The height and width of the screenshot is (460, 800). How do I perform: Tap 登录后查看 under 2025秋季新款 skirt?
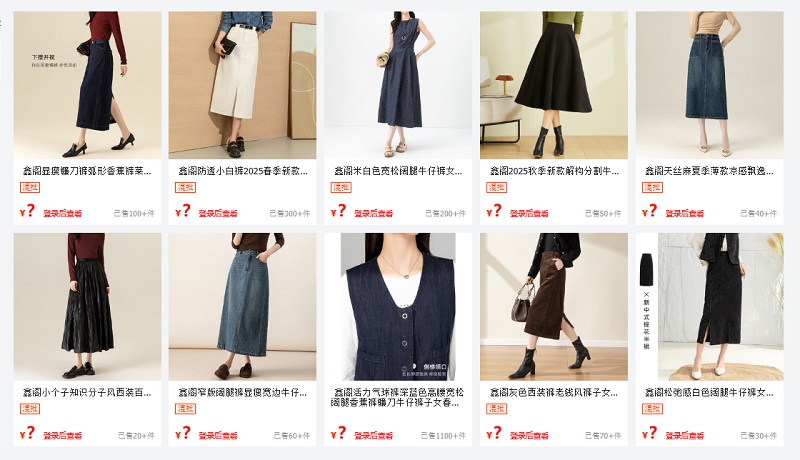[x=530, y=213]
